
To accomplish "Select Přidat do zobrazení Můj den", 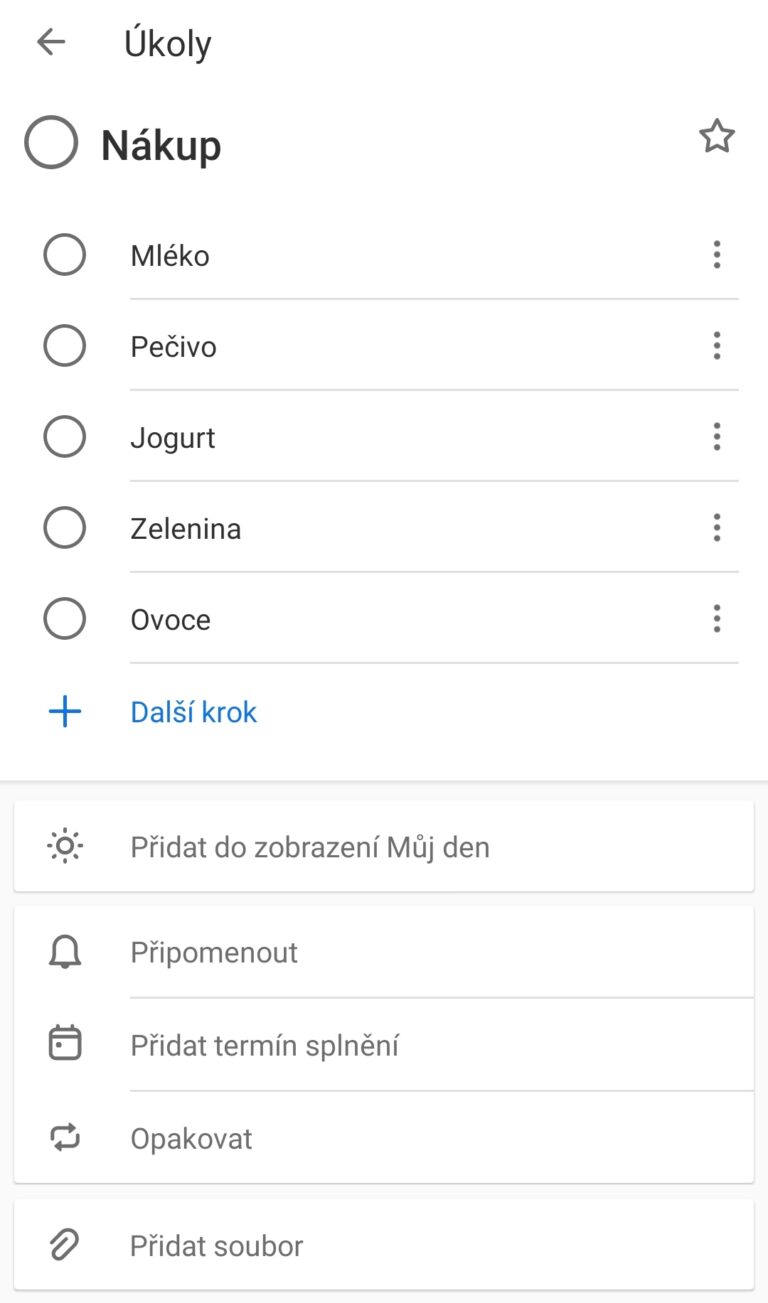I will [384, 846].
